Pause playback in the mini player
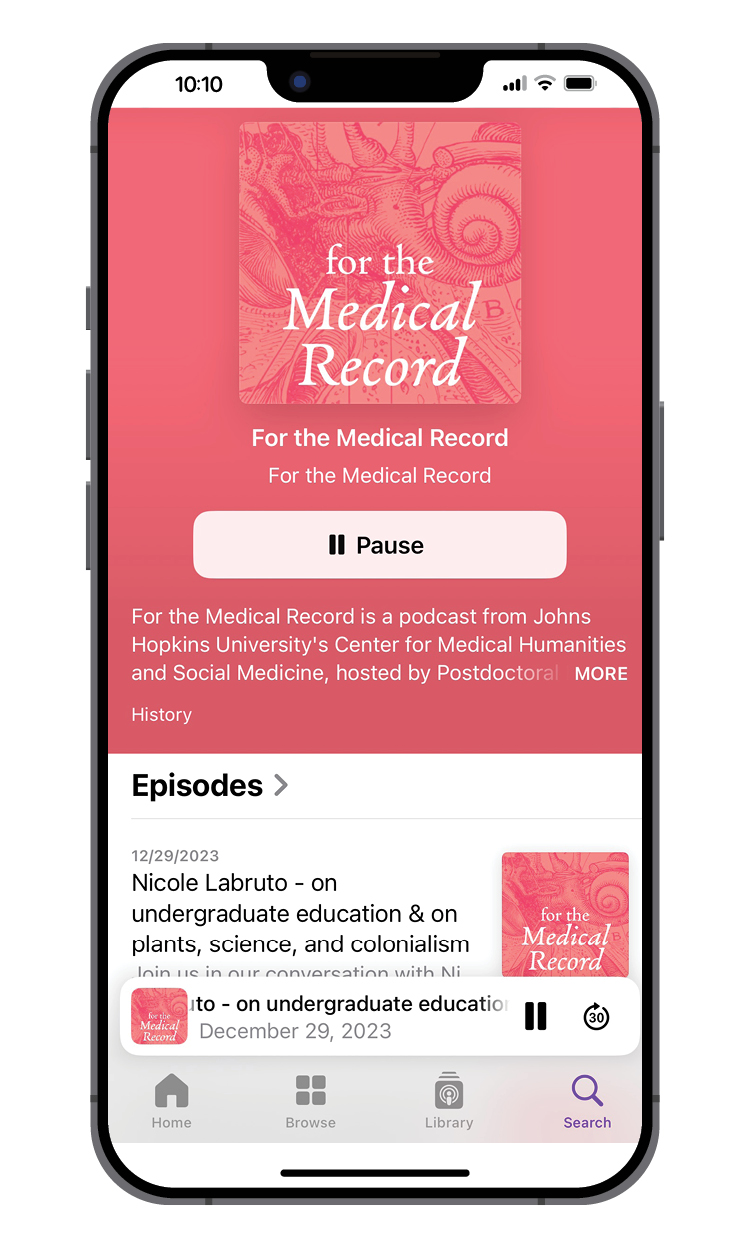The width and height of the screenshot is (750, 1250). 536,1017
